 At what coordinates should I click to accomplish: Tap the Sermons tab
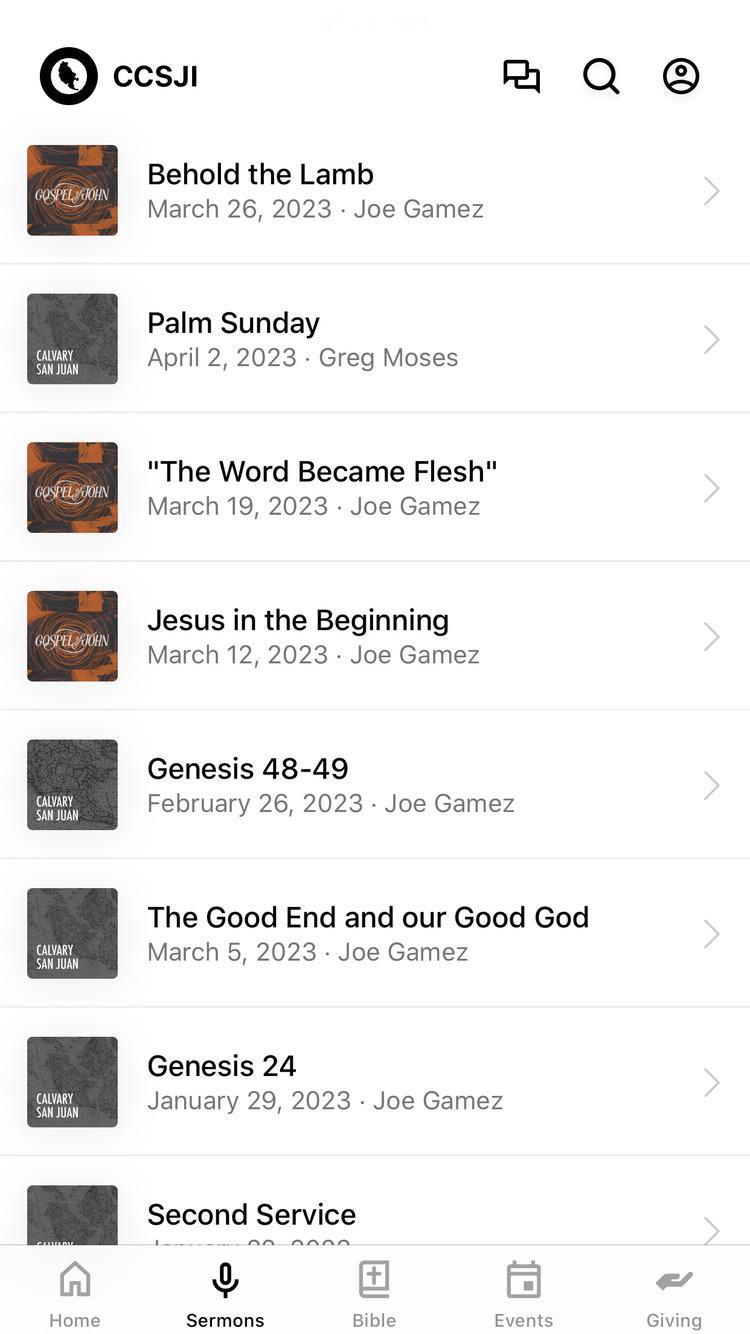point(225,1294)
